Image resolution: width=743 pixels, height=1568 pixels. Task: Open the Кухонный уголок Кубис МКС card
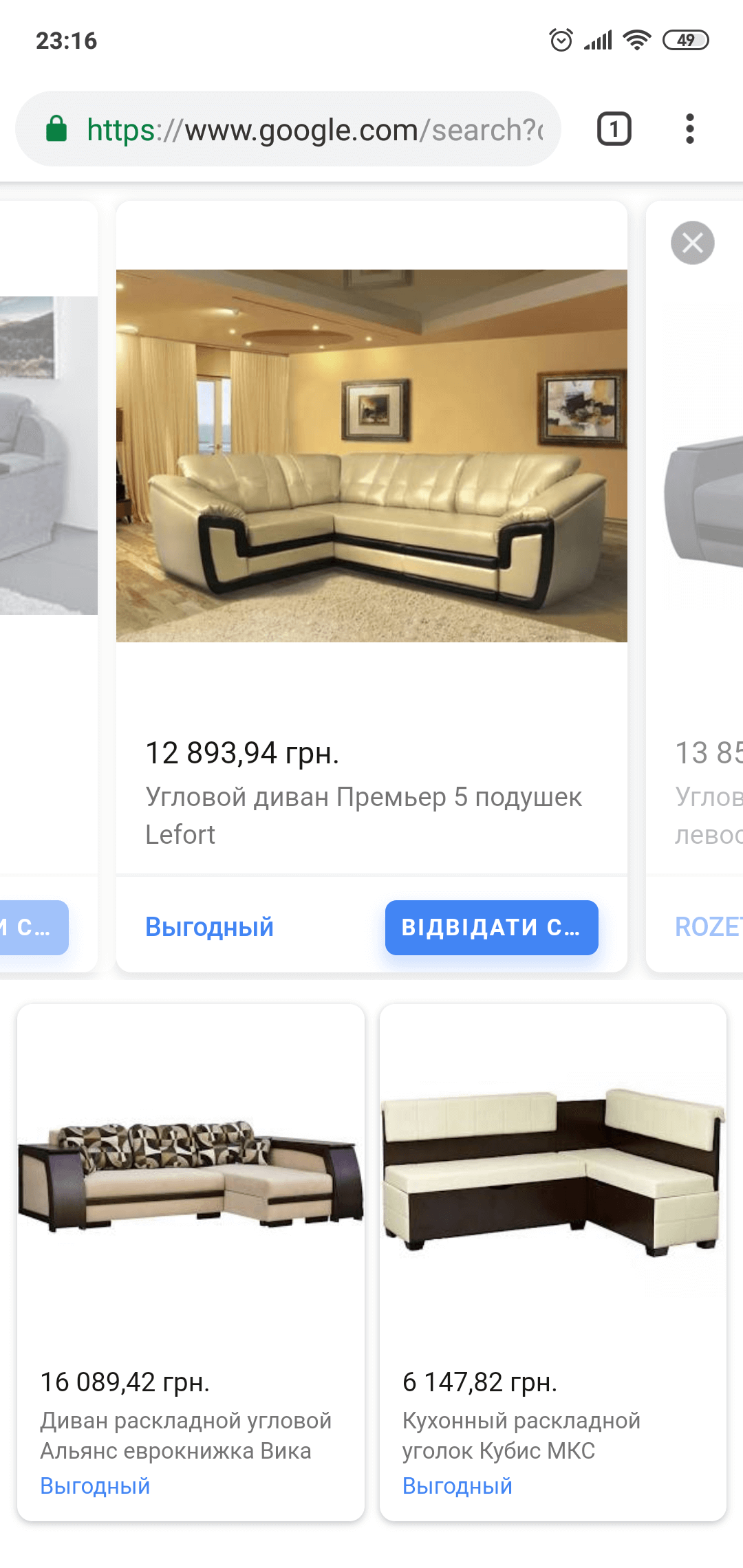tap(553, 1263)
